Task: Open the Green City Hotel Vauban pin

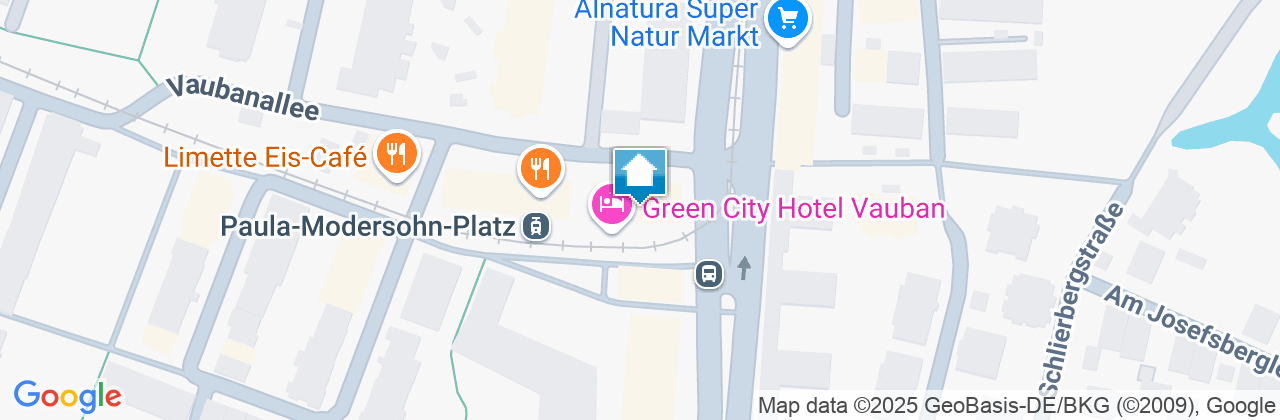Action: click(x=609, y=207)
